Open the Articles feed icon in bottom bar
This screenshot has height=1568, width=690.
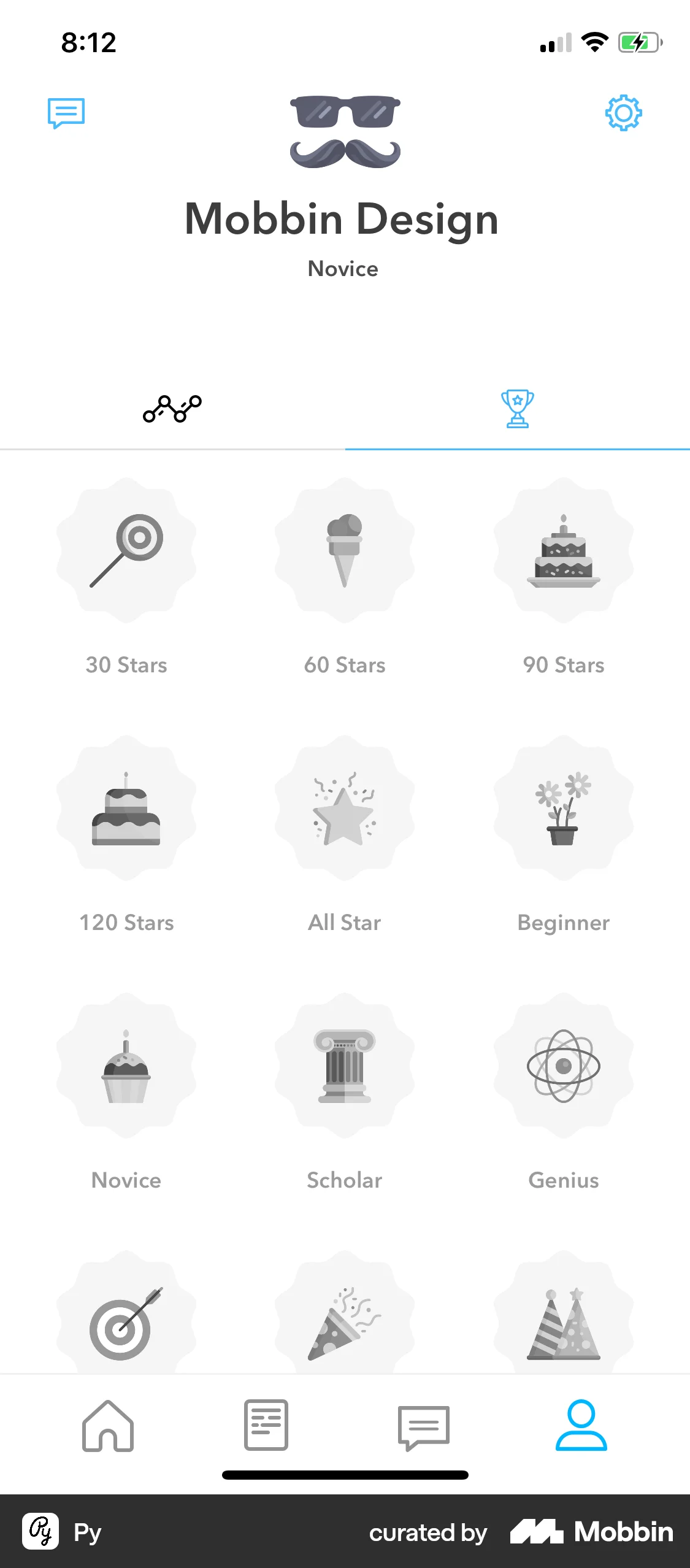point(266,1426)
